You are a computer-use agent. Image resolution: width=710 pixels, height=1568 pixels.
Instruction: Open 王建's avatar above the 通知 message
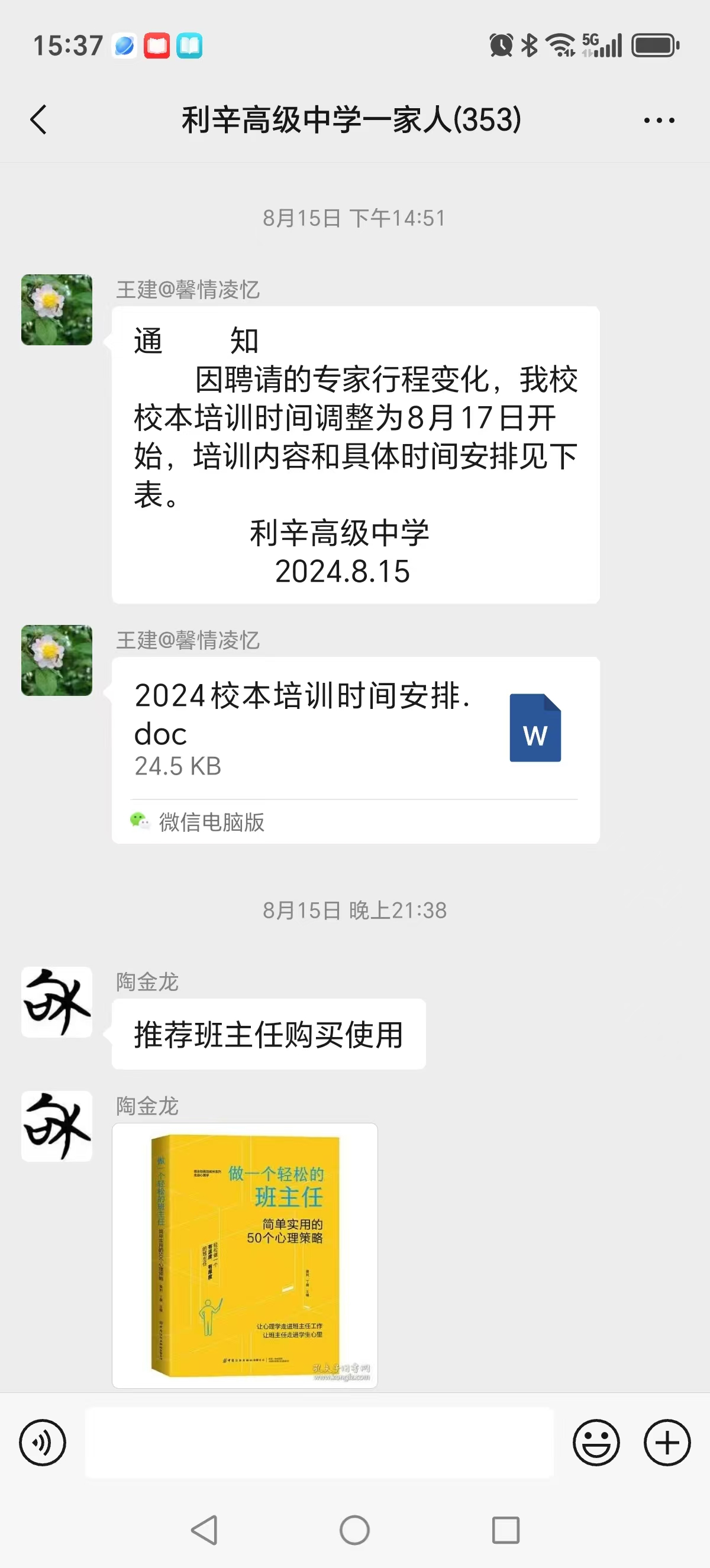tap(57, 310)
